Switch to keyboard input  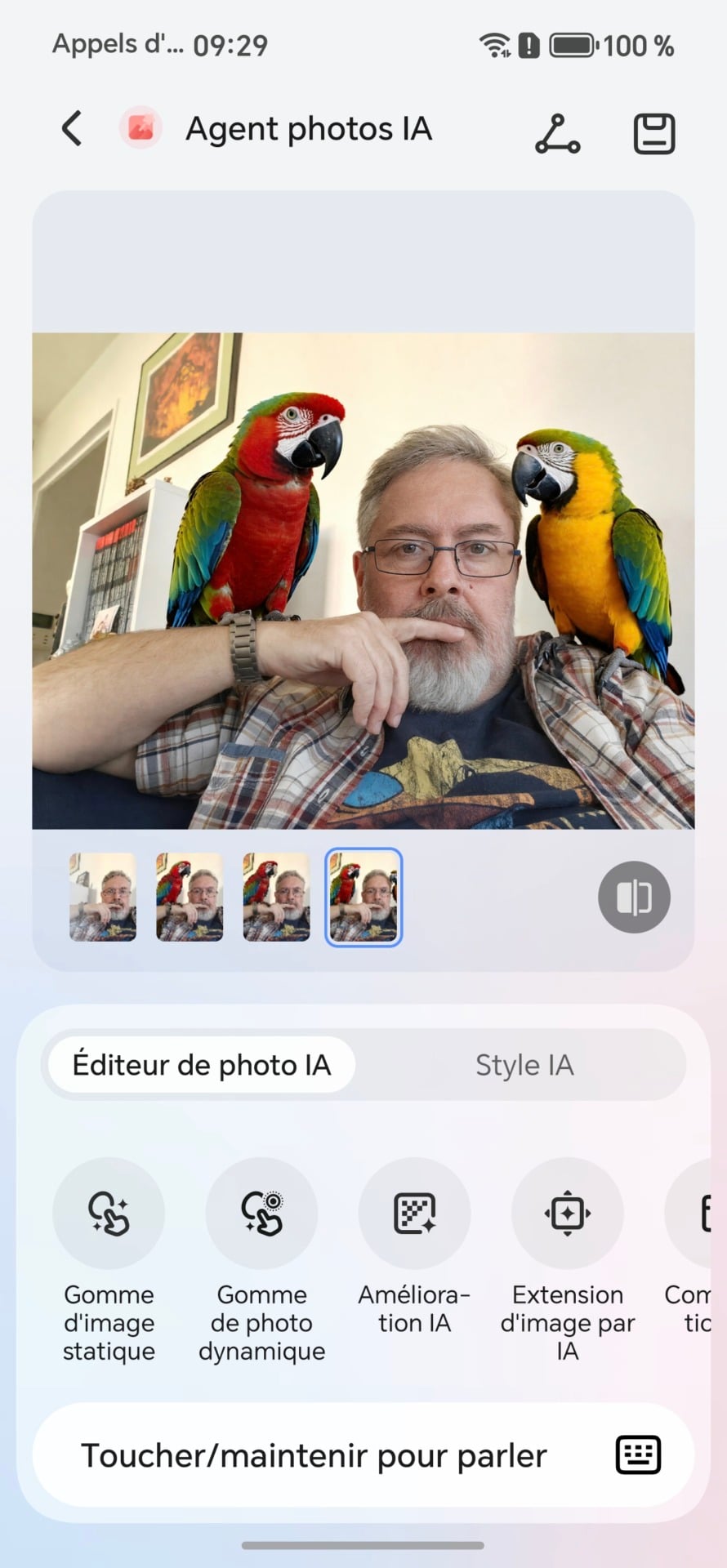tap(637, 1455)
